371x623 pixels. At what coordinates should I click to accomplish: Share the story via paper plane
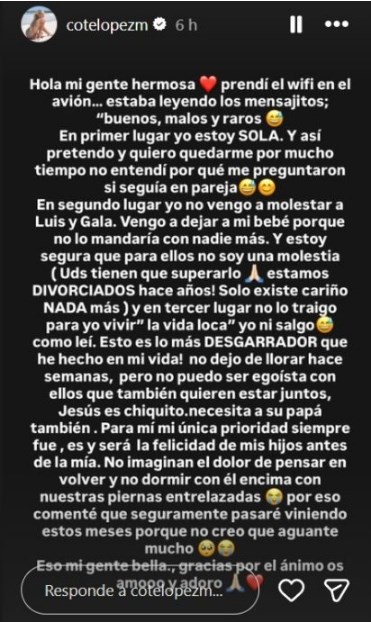pyautogui.click(x=336, y=590)
